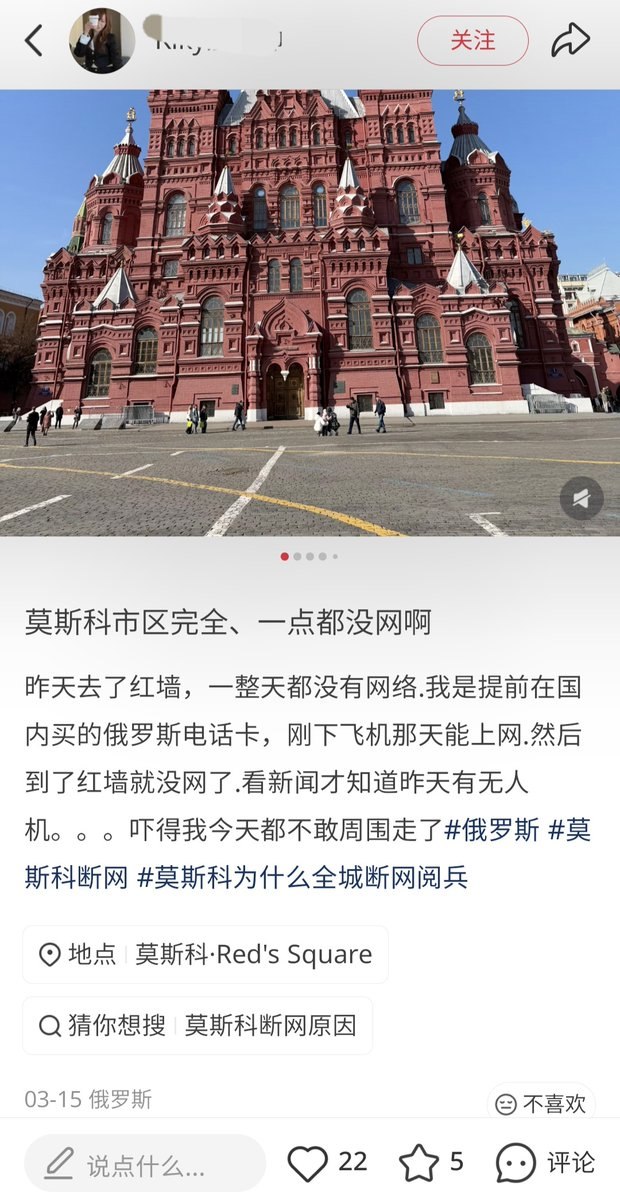Open the #莫斯科为什么全城断网阅兵 hashtag
Viewport: 620px width, 1200px height.
(x=302, y=878)
